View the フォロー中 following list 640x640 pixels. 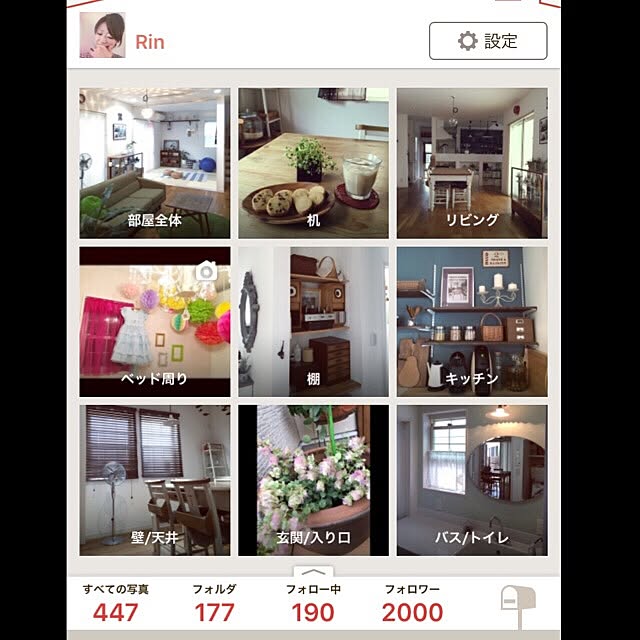312,604
